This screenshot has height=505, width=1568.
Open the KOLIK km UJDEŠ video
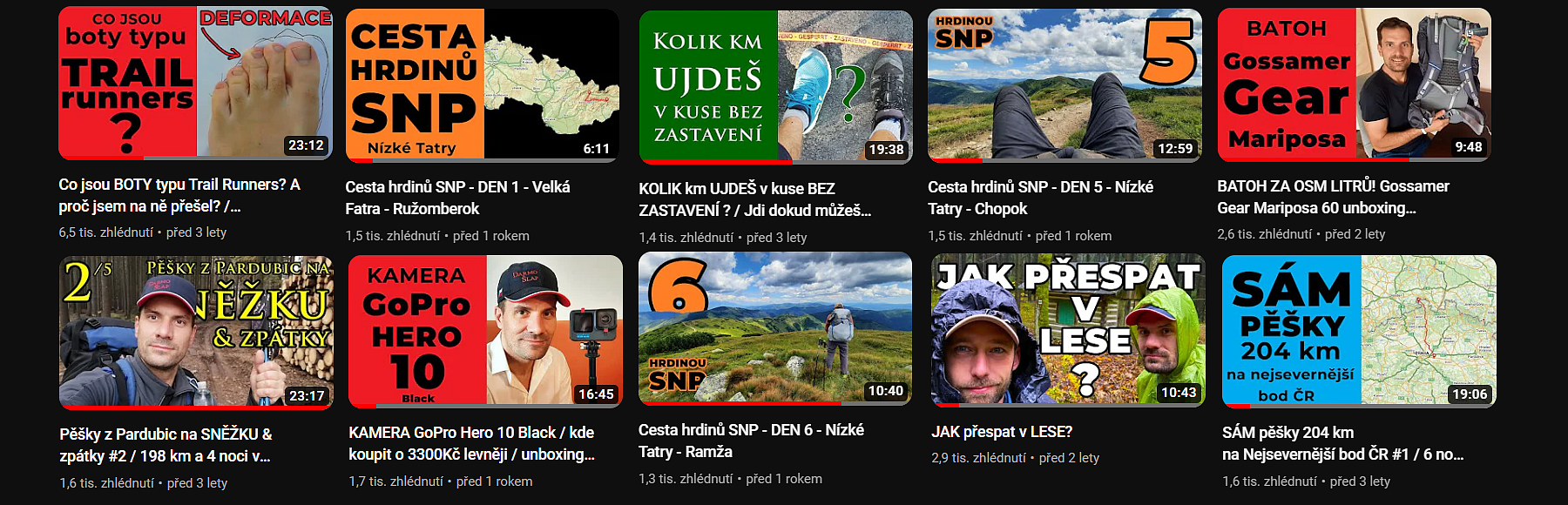(x=775, y=87)
